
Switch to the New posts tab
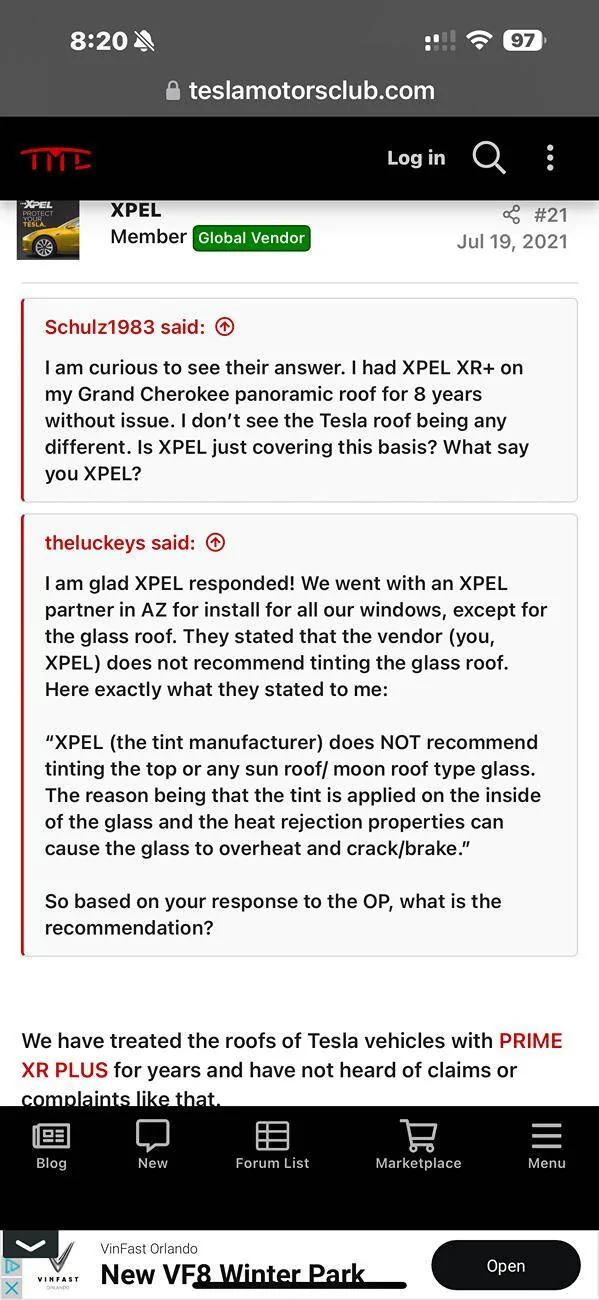pos(152,1146)
